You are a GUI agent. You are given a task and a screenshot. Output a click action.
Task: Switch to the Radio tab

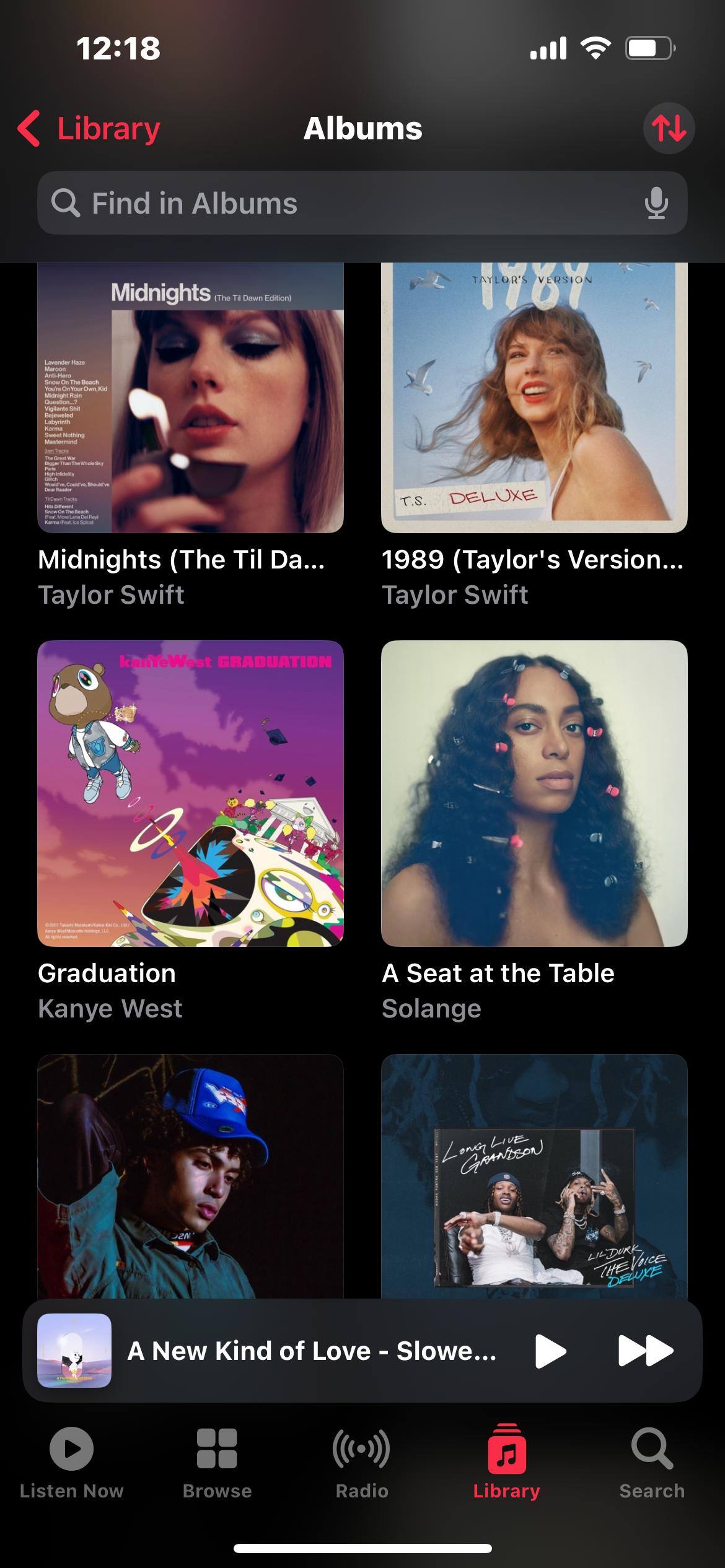coord(362,1464)
